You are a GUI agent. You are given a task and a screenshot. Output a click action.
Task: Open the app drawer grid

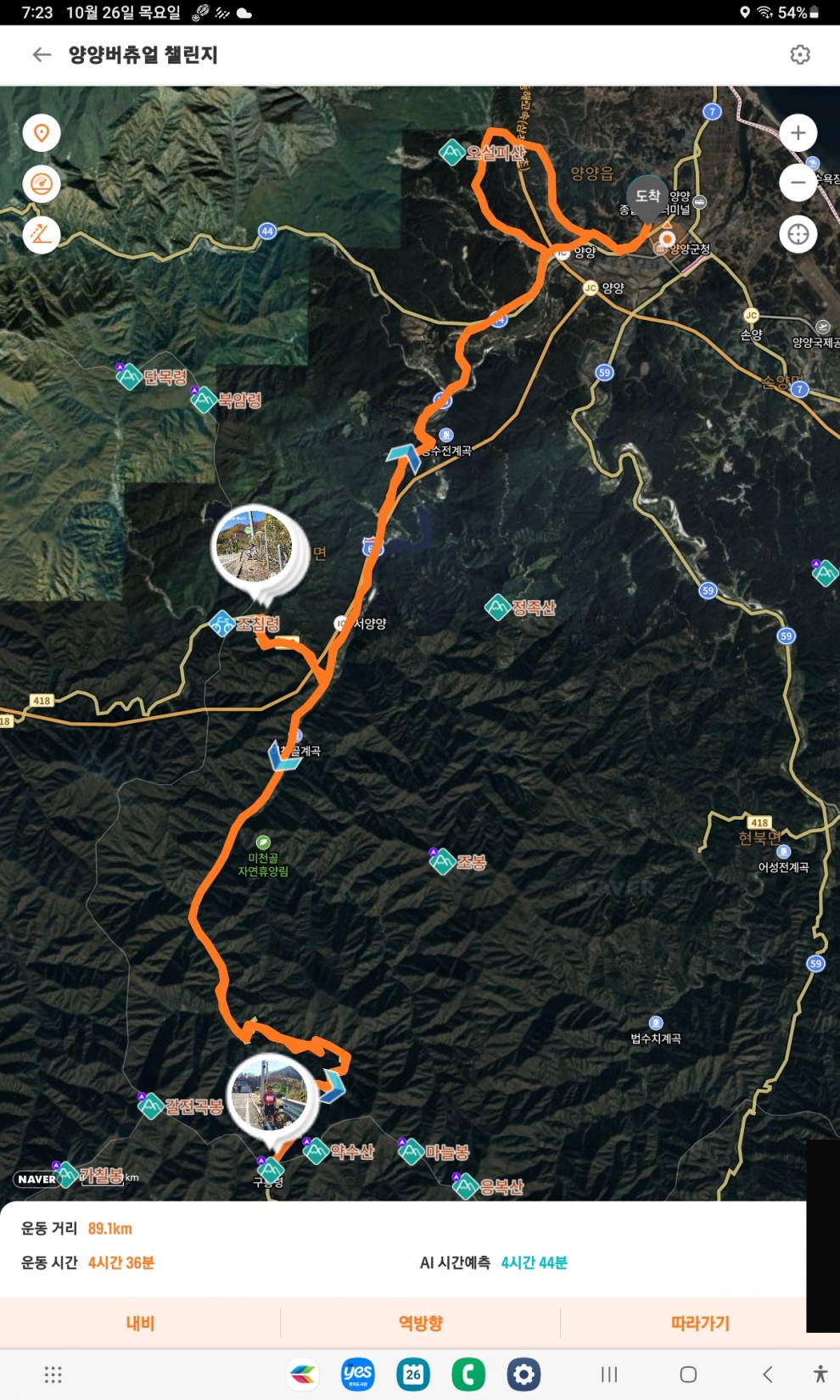53,1375
